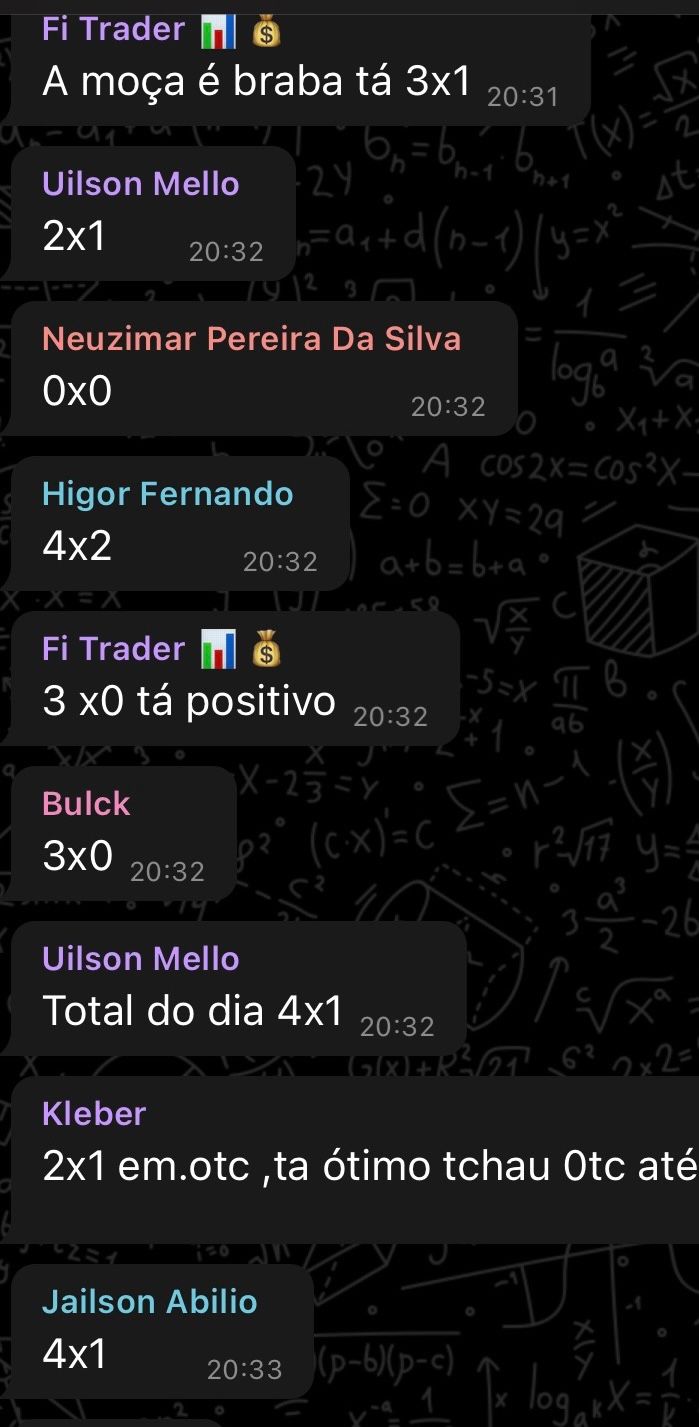Image resolution: width=699 pixels, height=1427 pixels.
Task: Tap Uilson Mello's name above "Total do dia 4x1"
Action: (x=141, y=959)
